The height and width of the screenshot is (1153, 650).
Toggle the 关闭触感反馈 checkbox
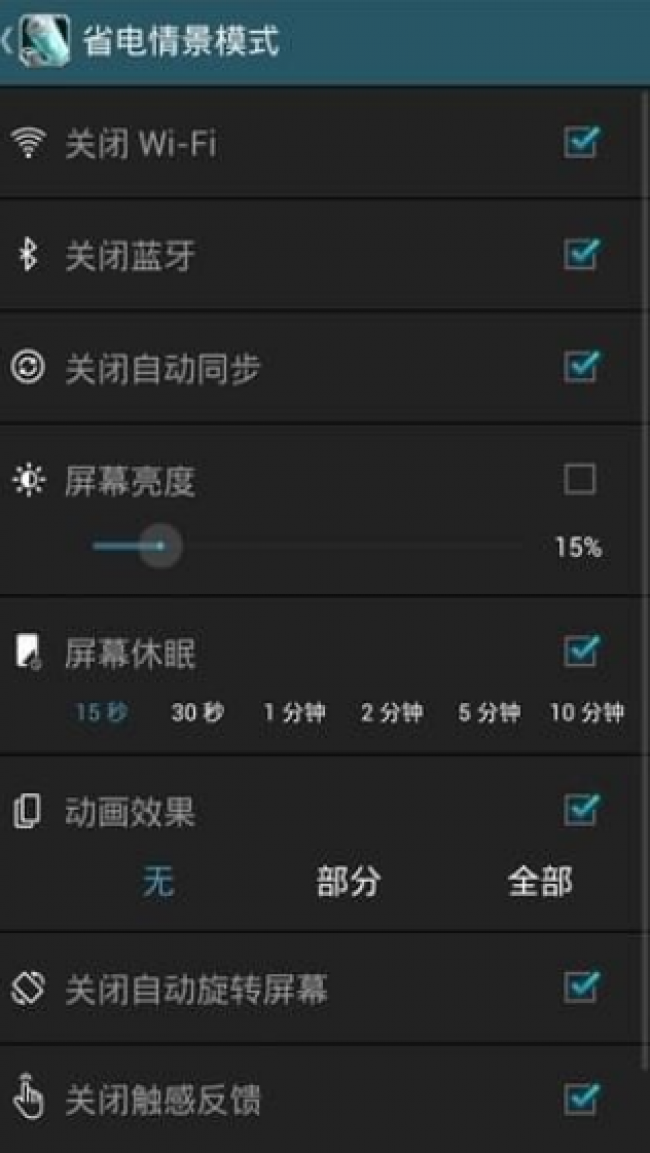pyautogui.click(x=580, y=1100)
